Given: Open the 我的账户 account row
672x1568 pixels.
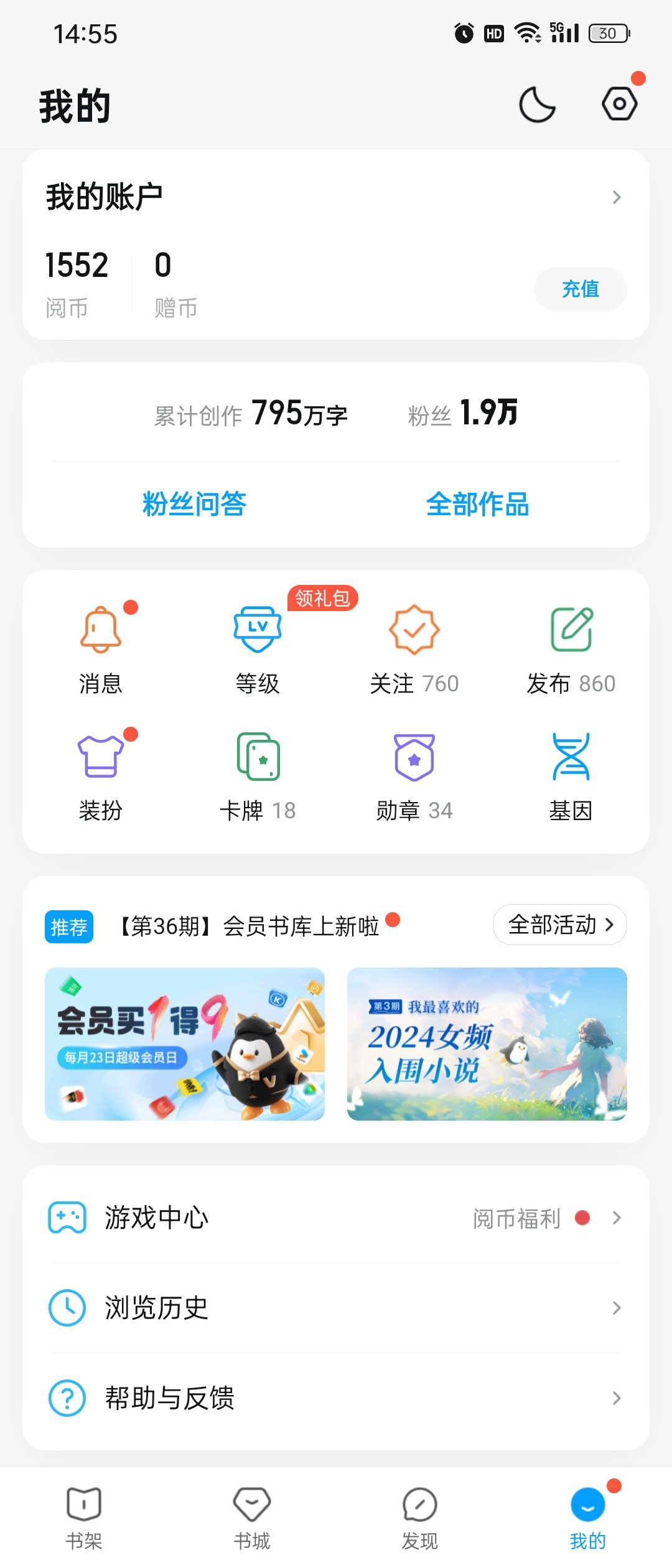Looking at the screenshot, I should 336,197.
